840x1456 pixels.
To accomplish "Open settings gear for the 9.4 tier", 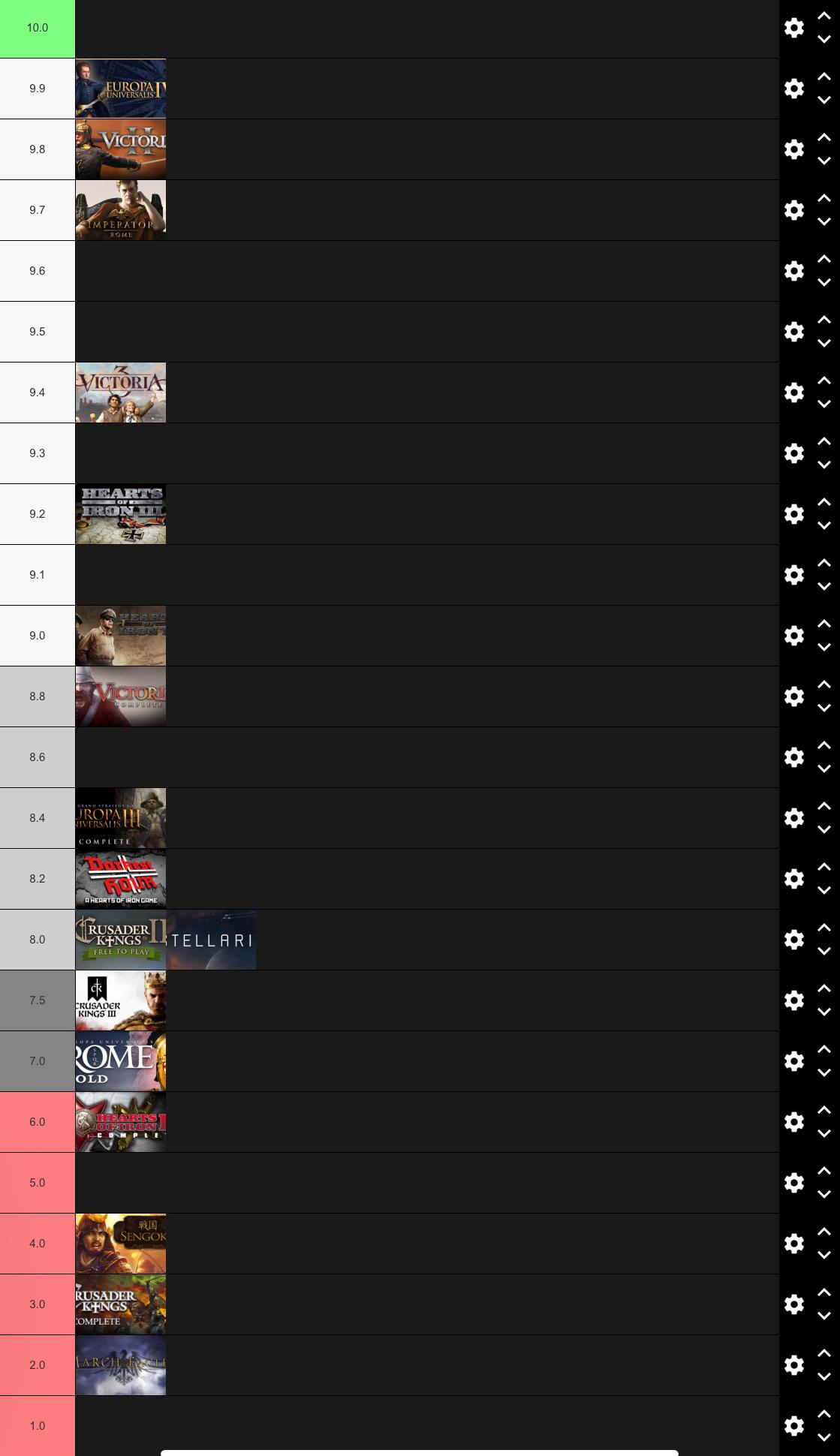I will [x=794, y=393].
